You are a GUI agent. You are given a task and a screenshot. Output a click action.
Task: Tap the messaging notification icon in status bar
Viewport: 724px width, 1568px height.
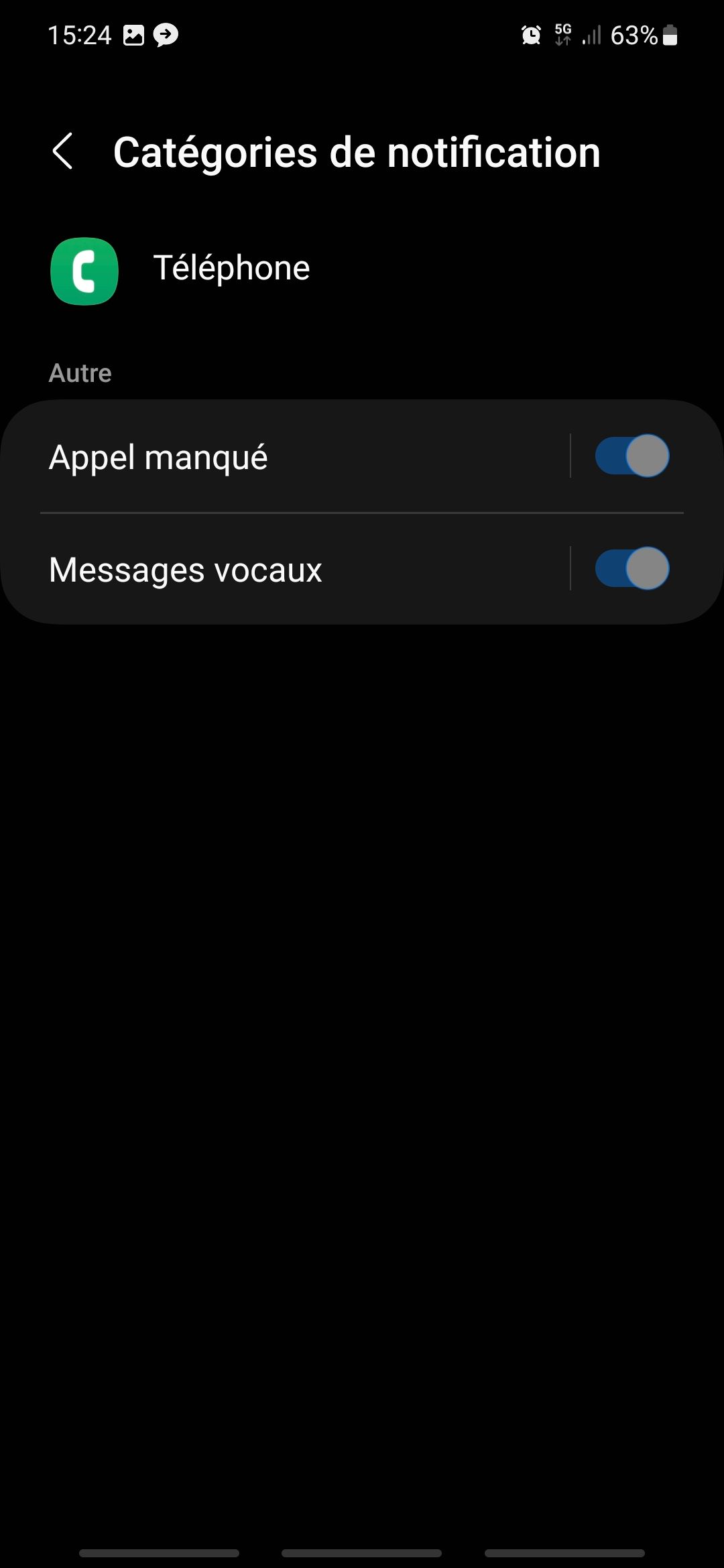166,34
